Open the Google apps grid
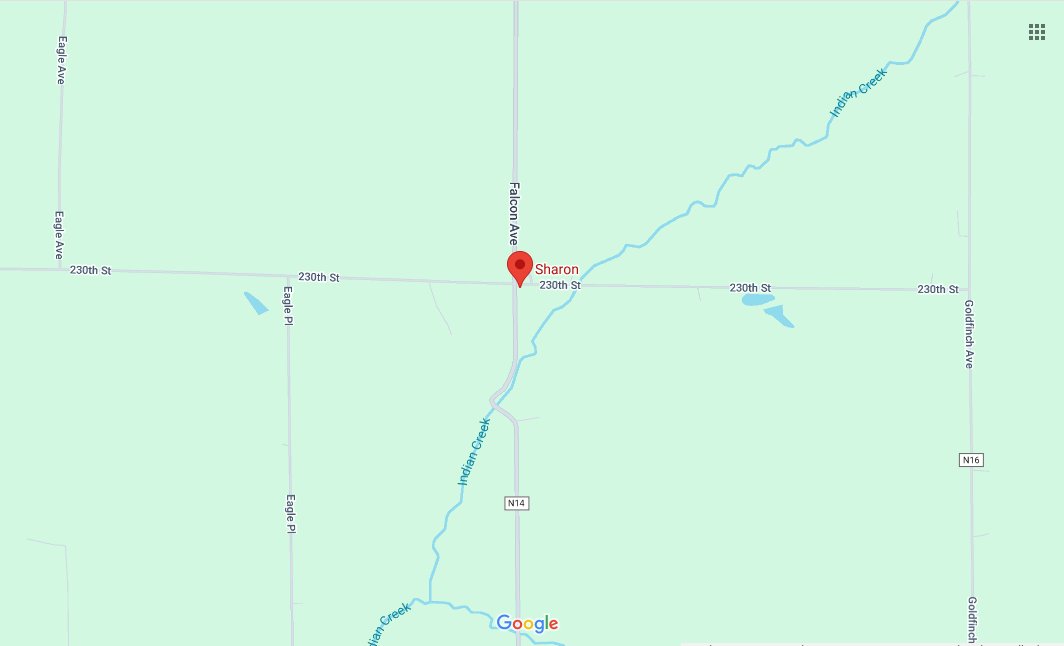The width and height of the screenshot is (1064, 646). (1037, 32)
